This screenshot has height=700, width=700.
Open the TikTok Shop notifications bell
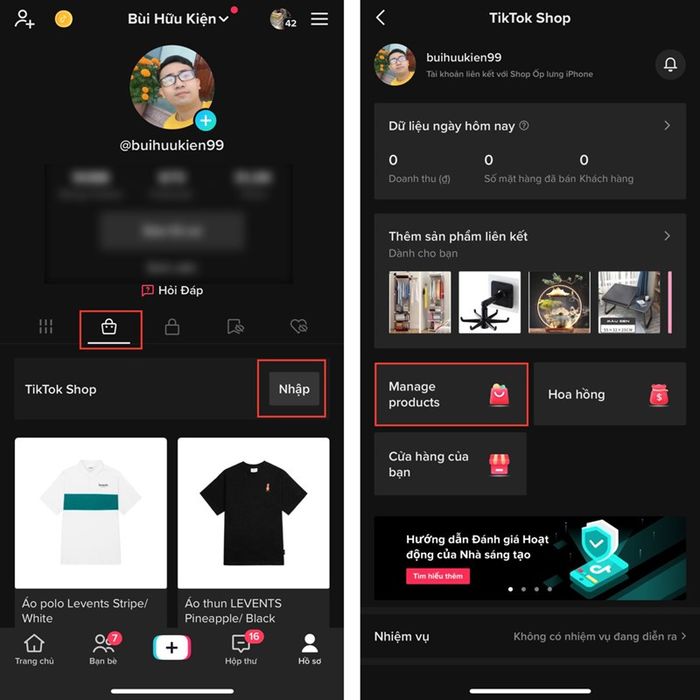pos(668,65)
